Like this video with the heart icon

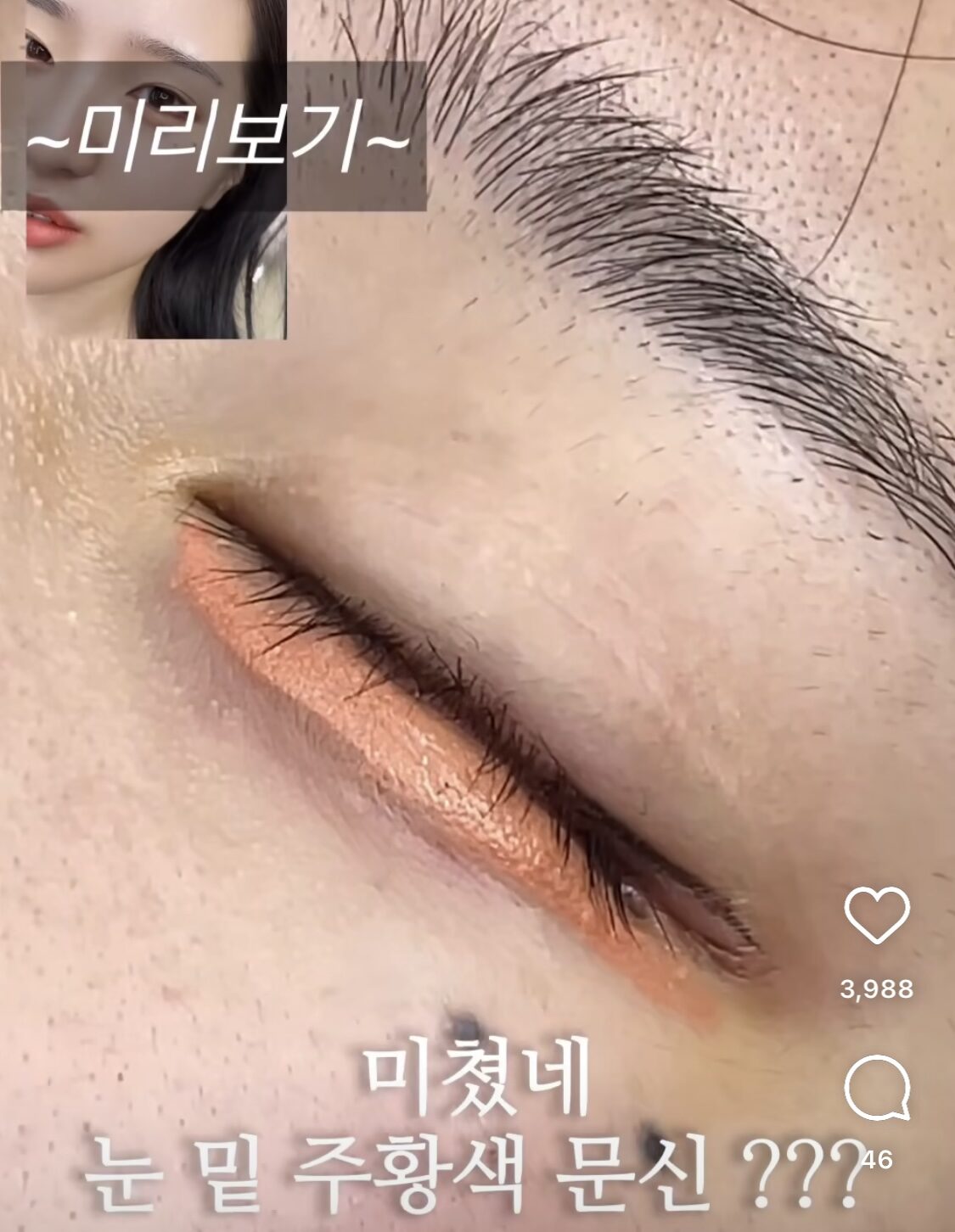877,916
